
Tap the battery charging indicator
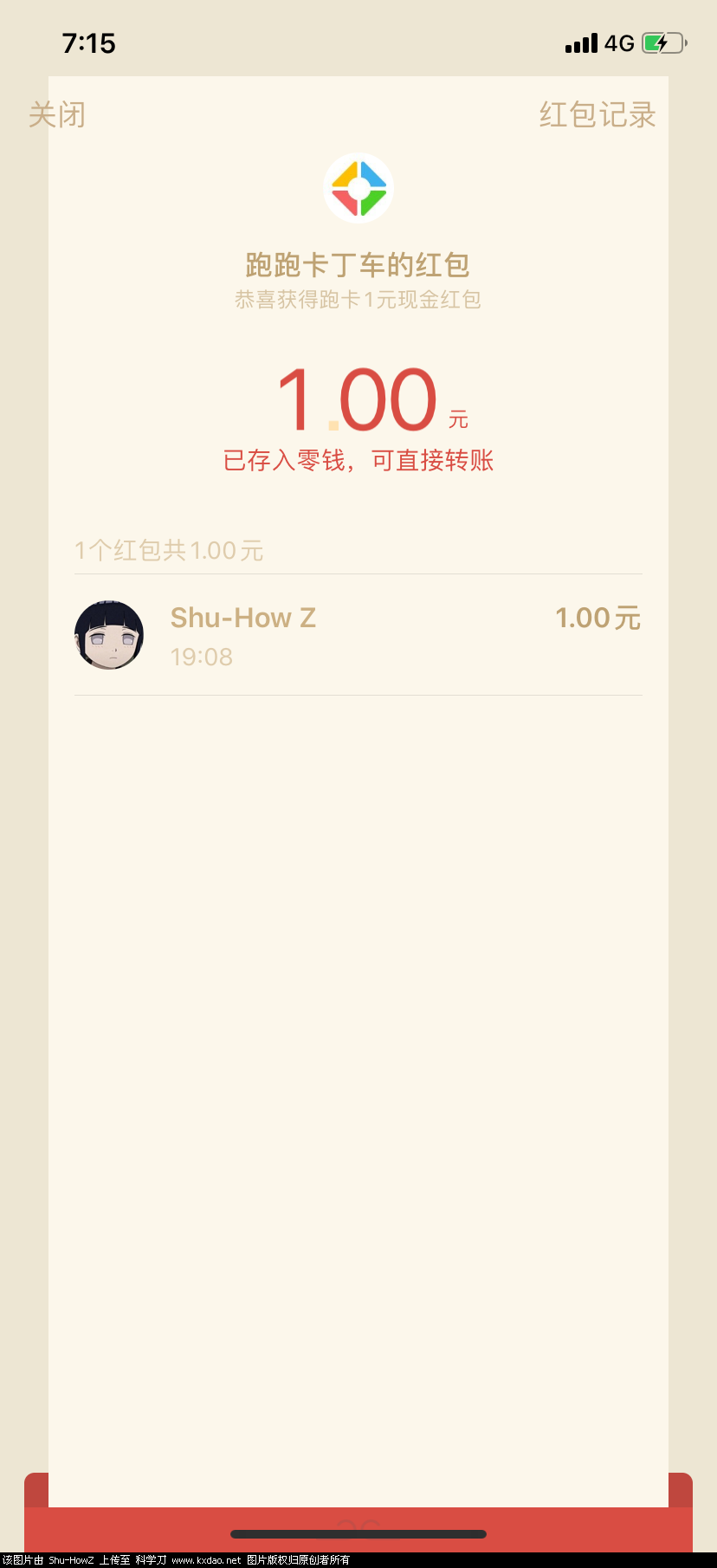[x=662, y=42]
